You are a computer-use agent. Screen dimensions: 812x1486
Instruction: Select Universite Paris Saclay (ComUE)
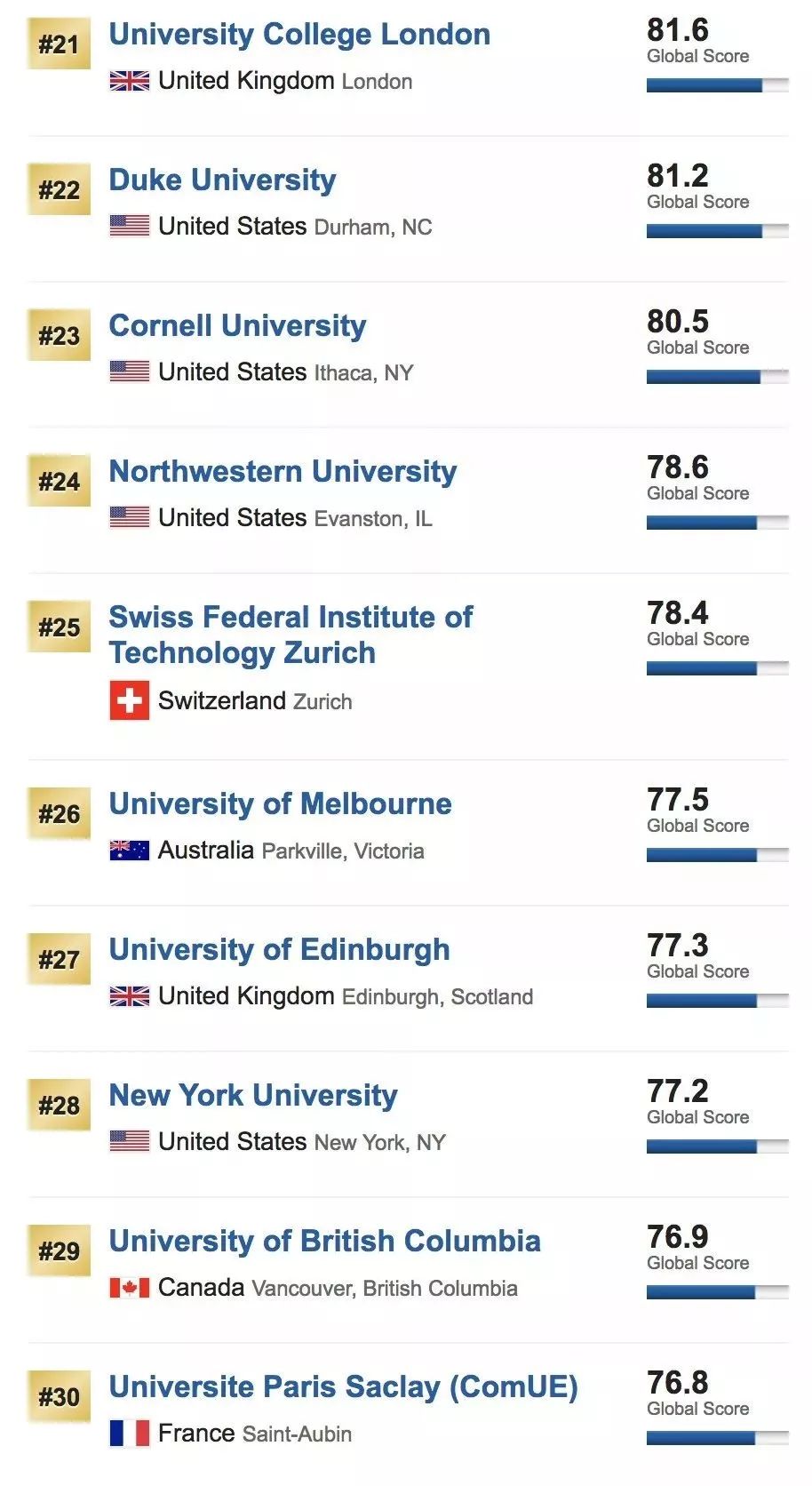click(343, 1387)
